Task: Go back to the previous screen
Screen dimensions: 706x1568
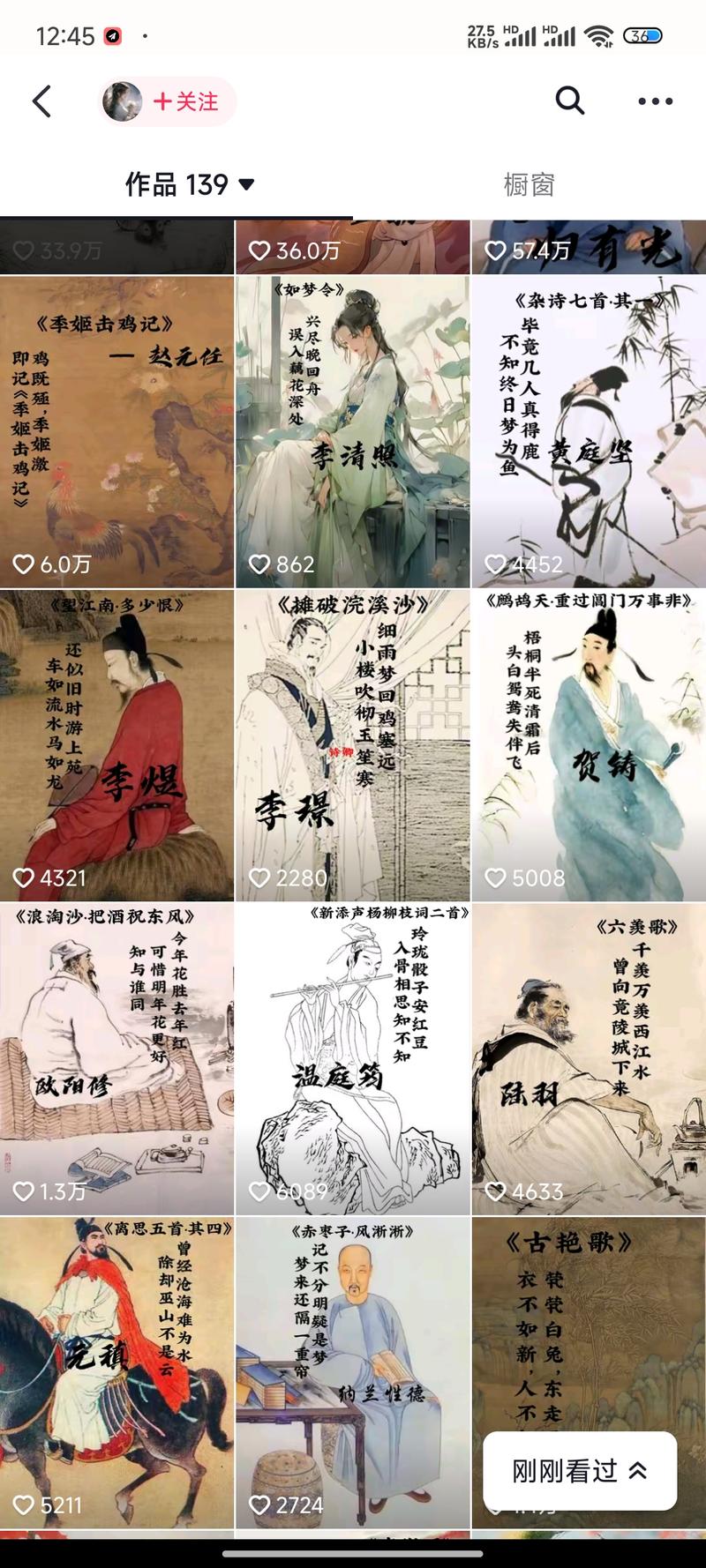Action: point(41,101)
